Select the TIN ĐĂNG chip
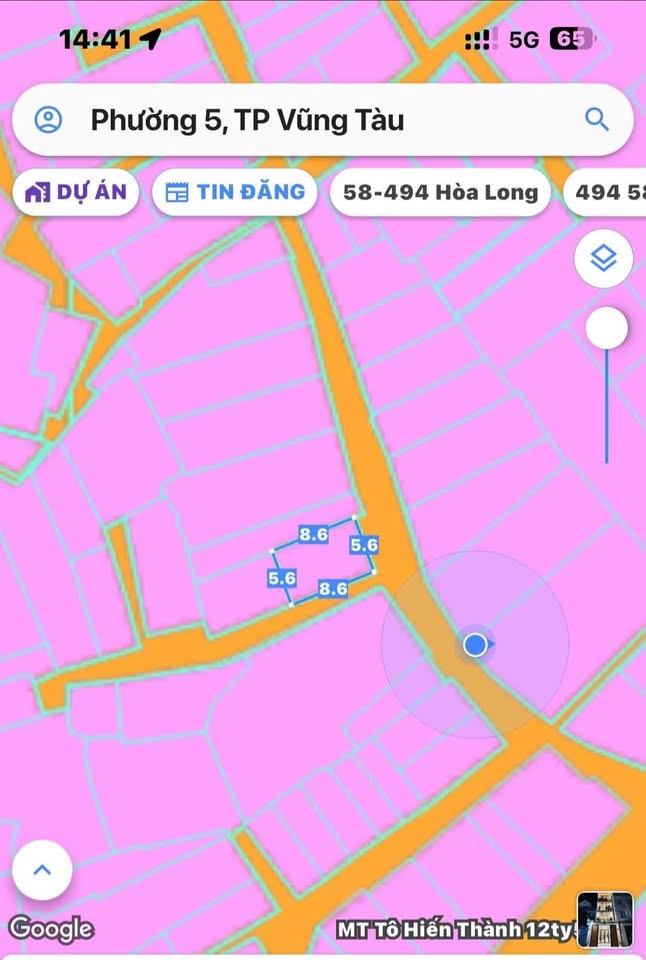 coord(235,192)
